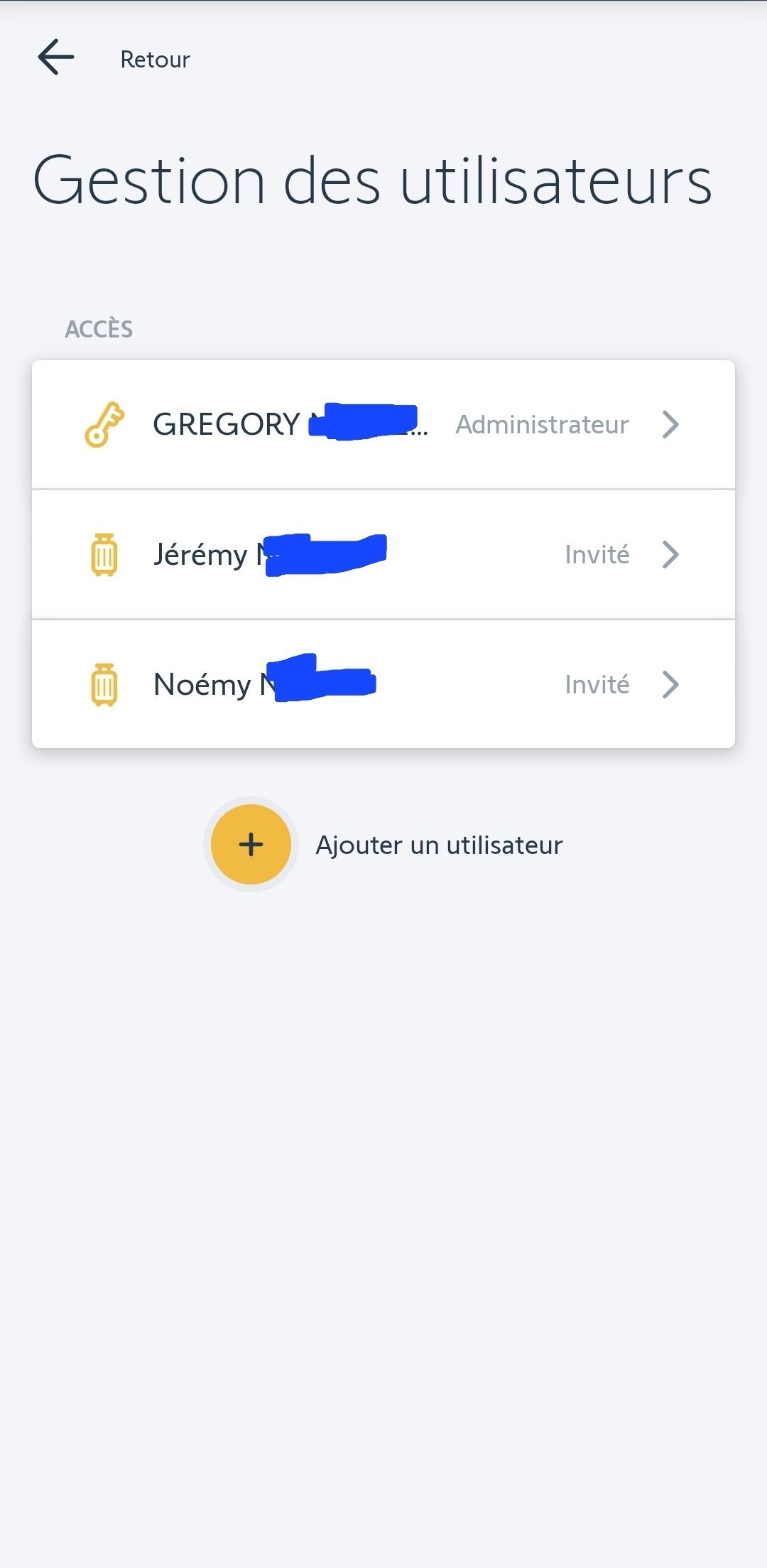767x1568 pixels.
Task: Open Noémy's guest access row
Action: tap(383, 685)
